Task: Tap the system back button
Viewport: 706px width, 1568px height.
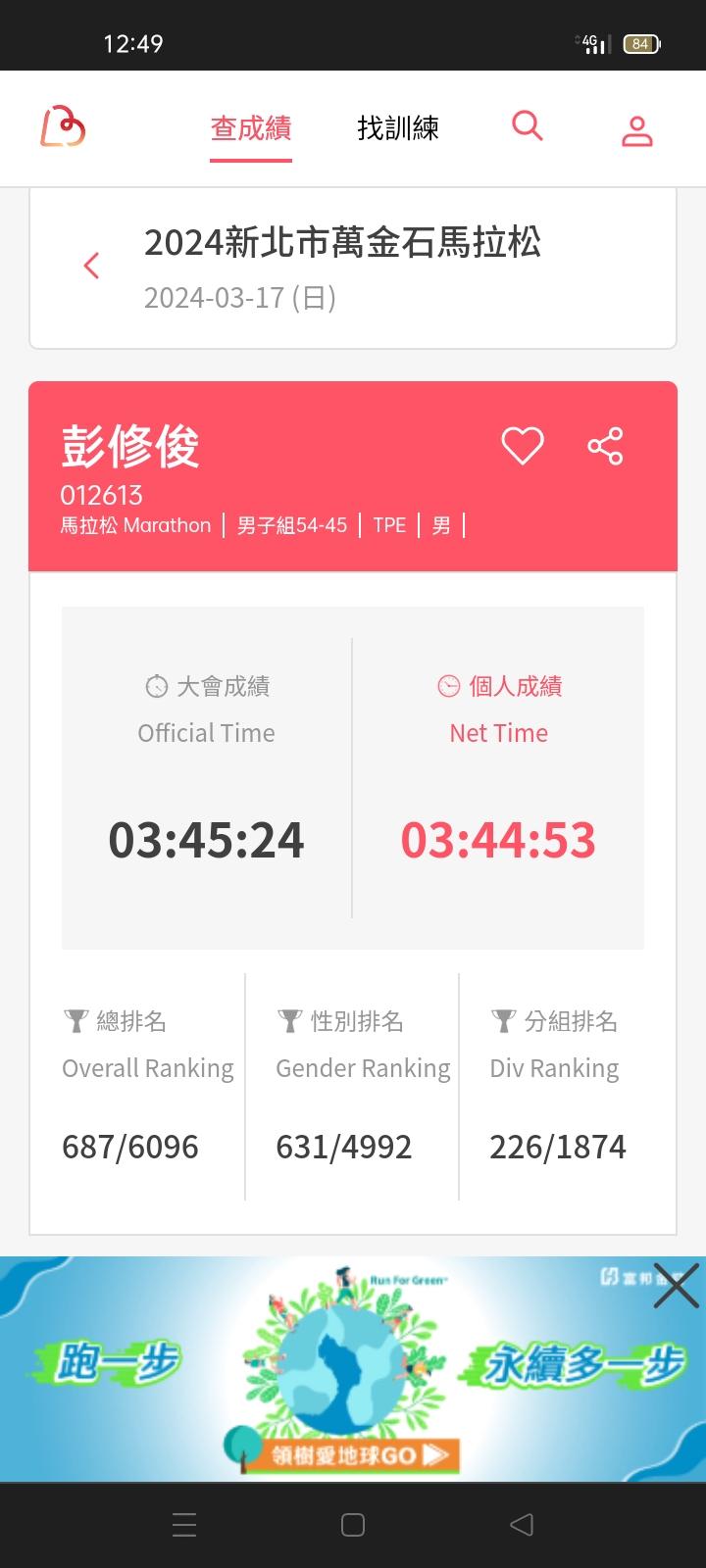Action: coord(522,1524)
